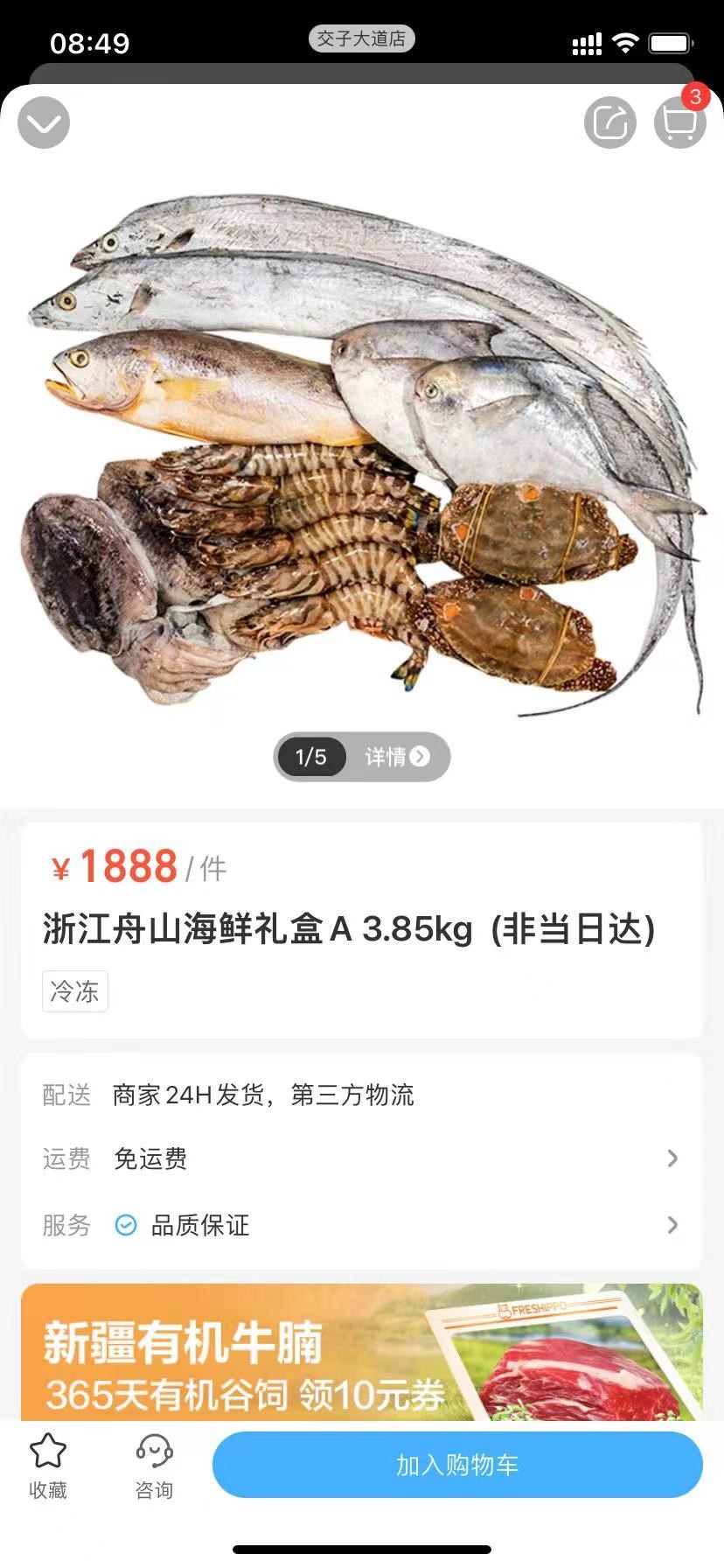Open 服务 品质保证 service info
This screenshot has height=1568, width=724.
click(362, 1225)
